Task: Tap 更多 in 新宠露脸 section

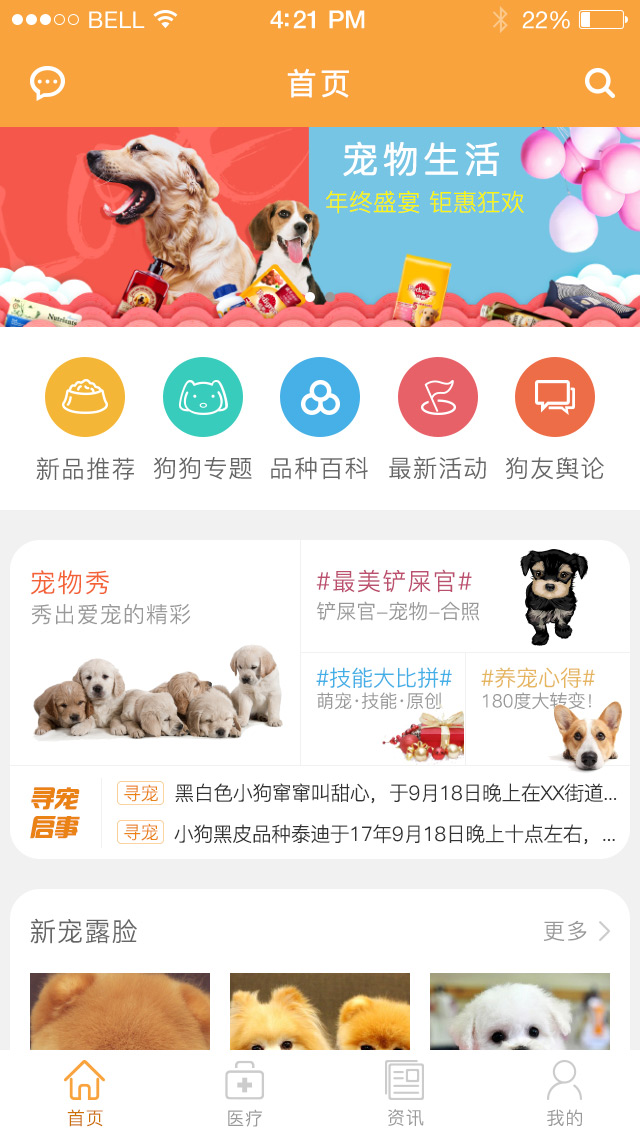Action: [x=576, y=932]
